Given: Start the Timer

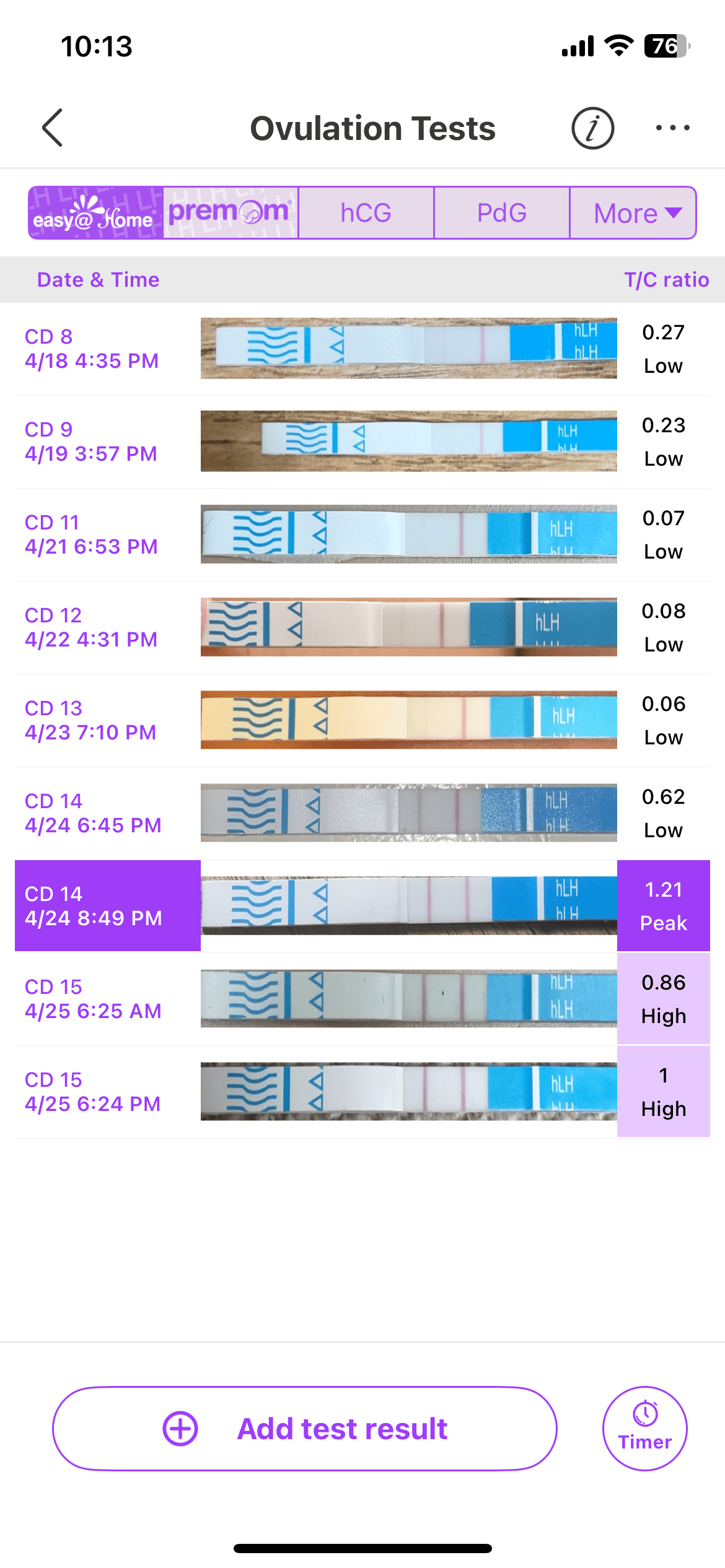Looking at the screenshot, I should click(644, 1429).
